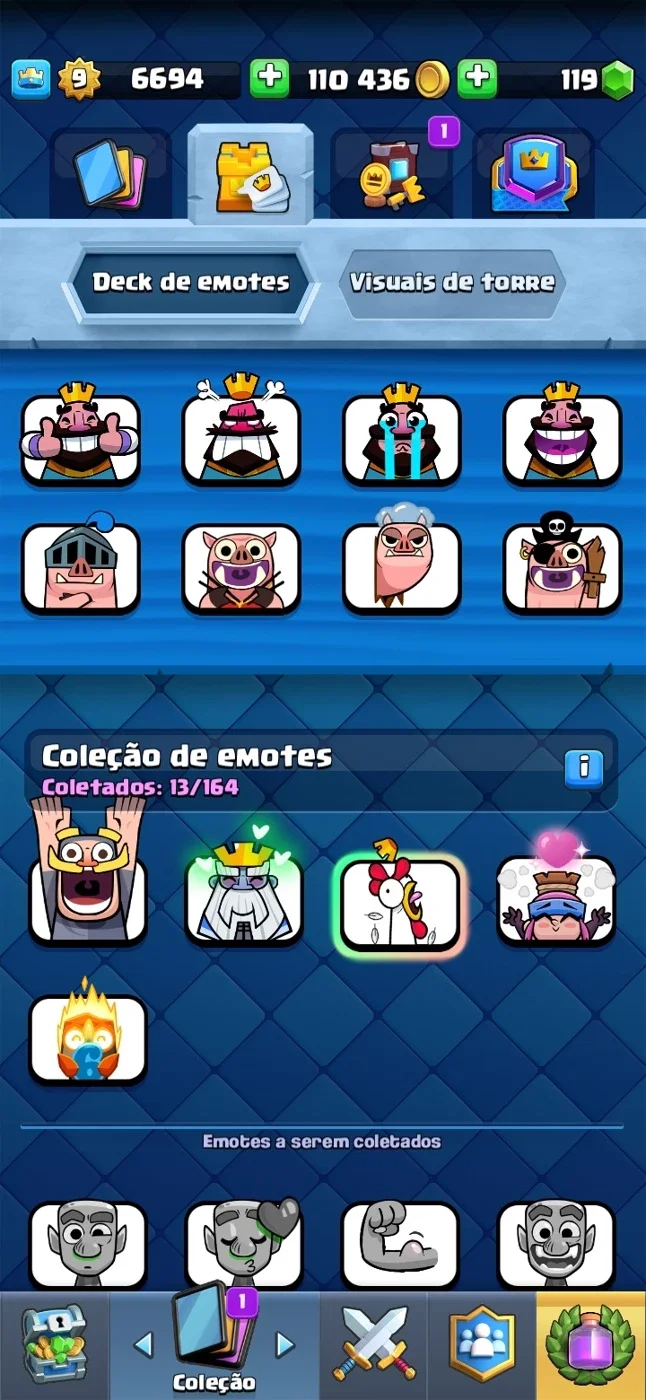Tap the locked flexing arm emote
This screenshot has width=646, height=1400.
400,1245
